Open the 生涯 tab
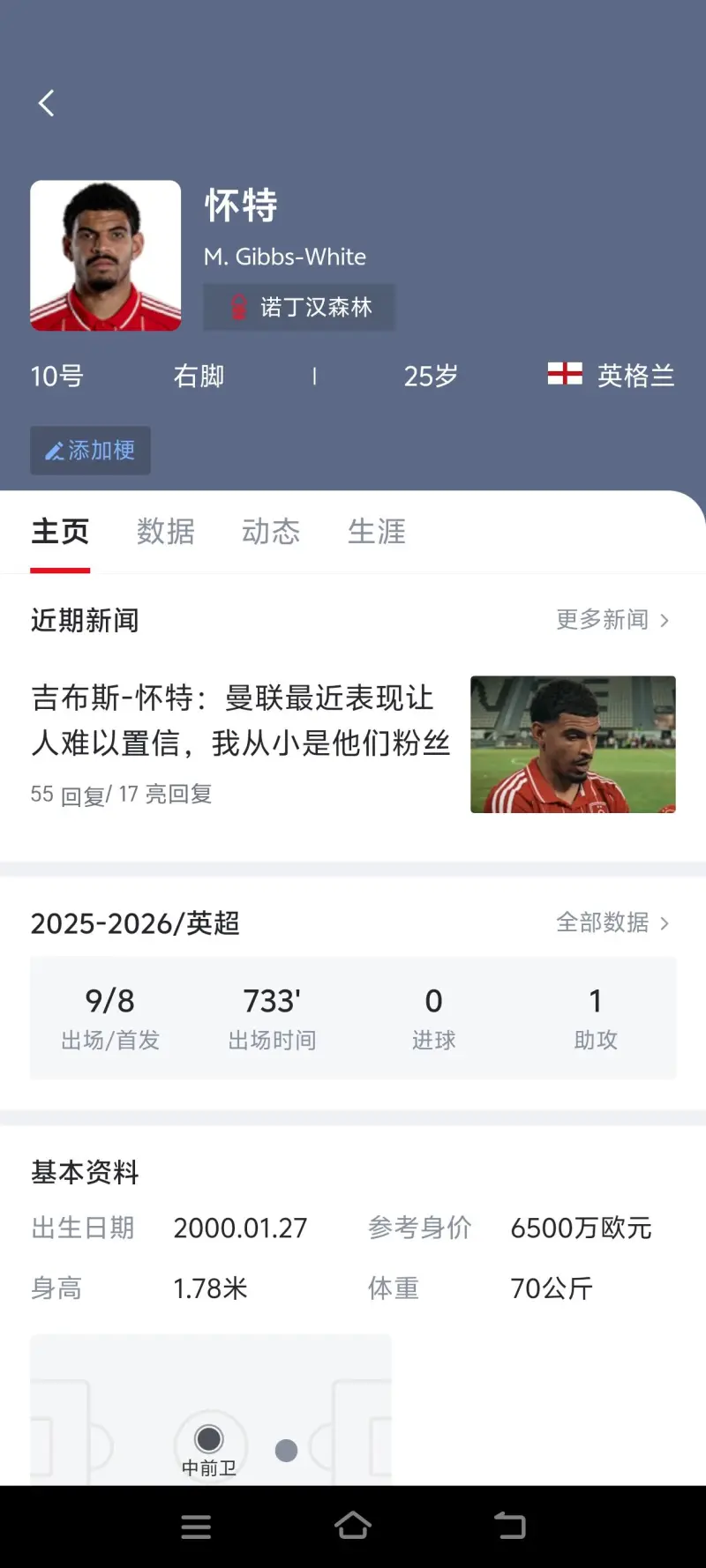This screenshot has height=1568, width=706. point(376,532)
